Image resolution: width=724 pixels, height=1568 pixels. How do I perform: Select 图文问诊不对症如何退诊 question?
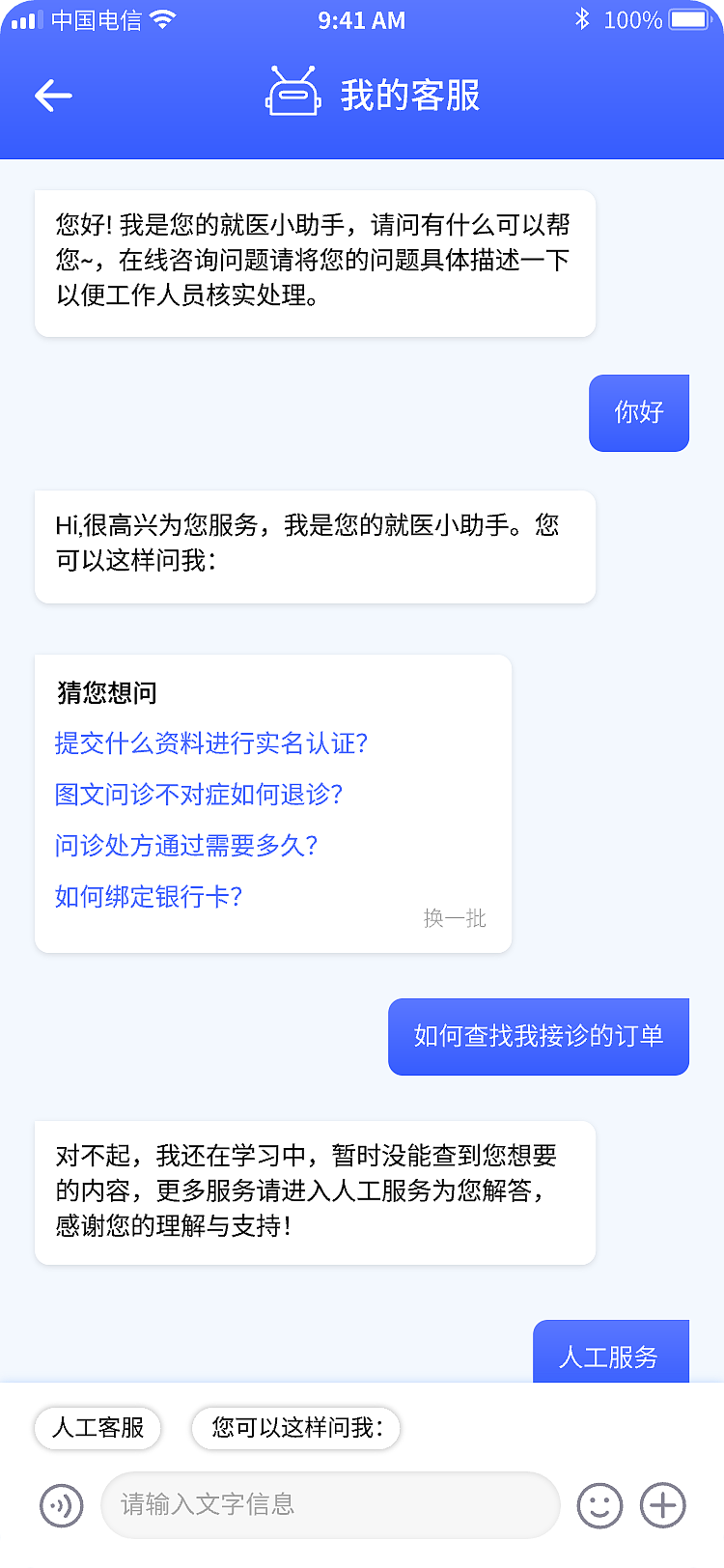198,795
